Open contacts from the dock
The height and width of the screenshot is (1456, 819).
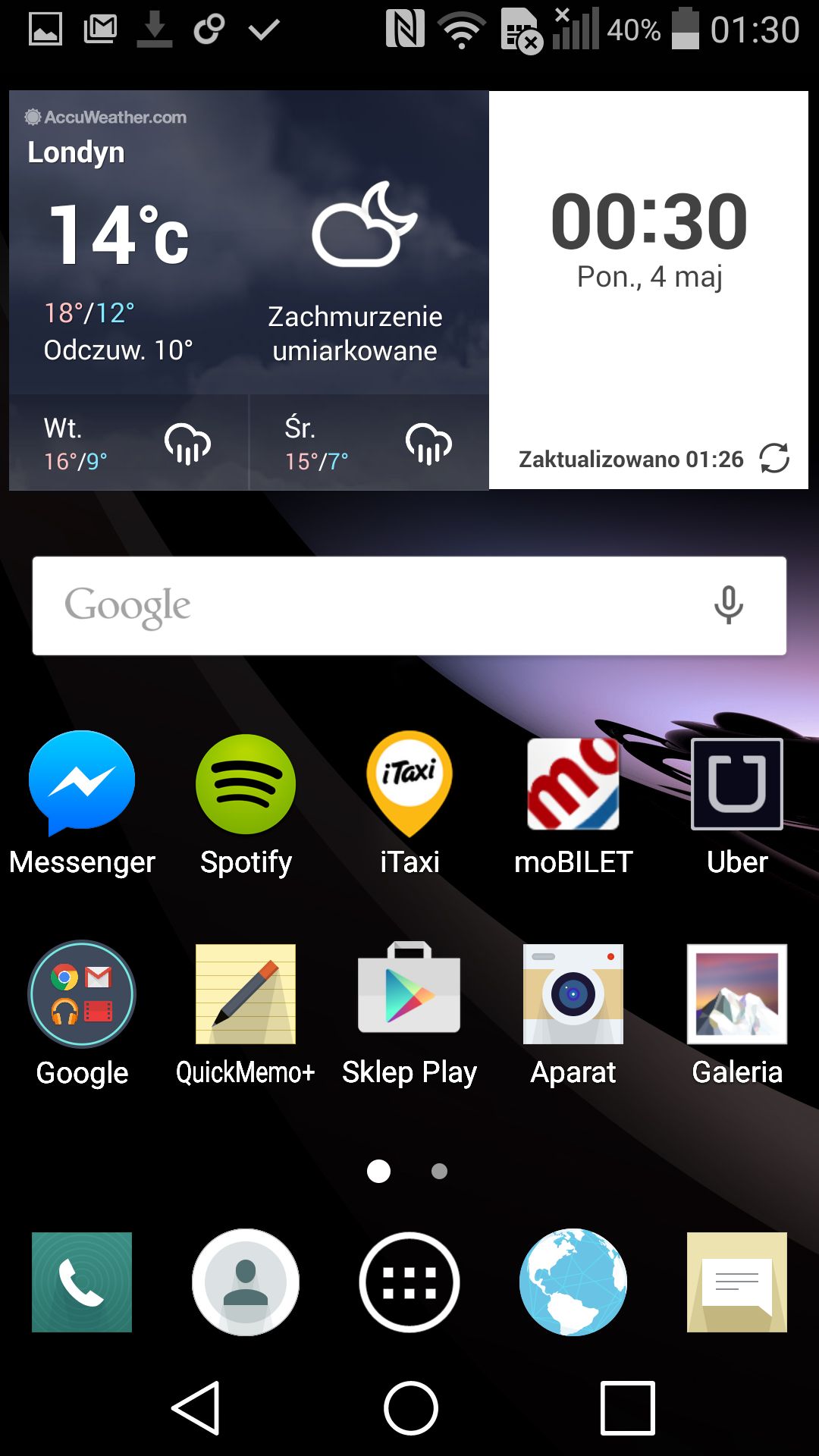tap(246, 1282)
